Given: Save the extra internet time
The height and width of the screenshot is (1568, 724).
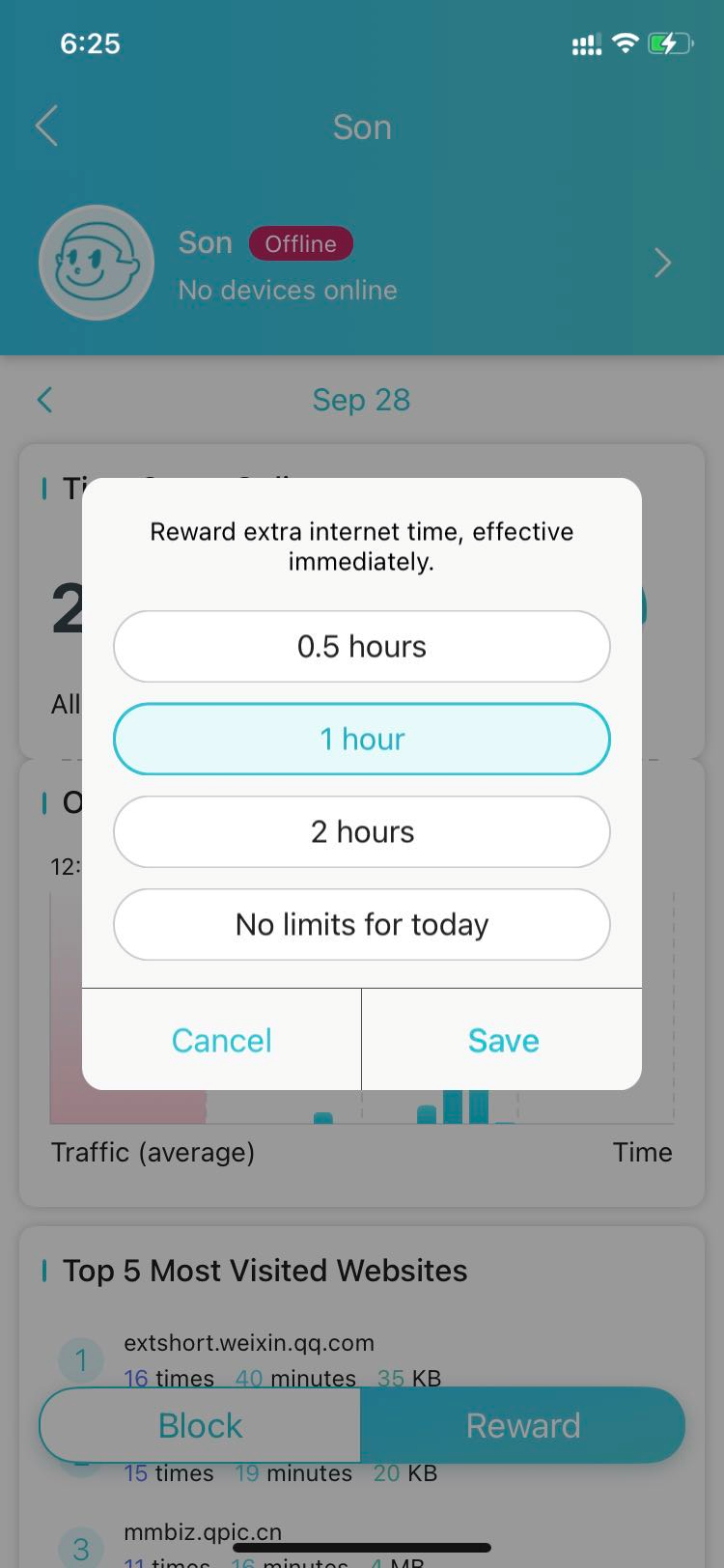Looking at the screenshot, I should point(503,1040).
